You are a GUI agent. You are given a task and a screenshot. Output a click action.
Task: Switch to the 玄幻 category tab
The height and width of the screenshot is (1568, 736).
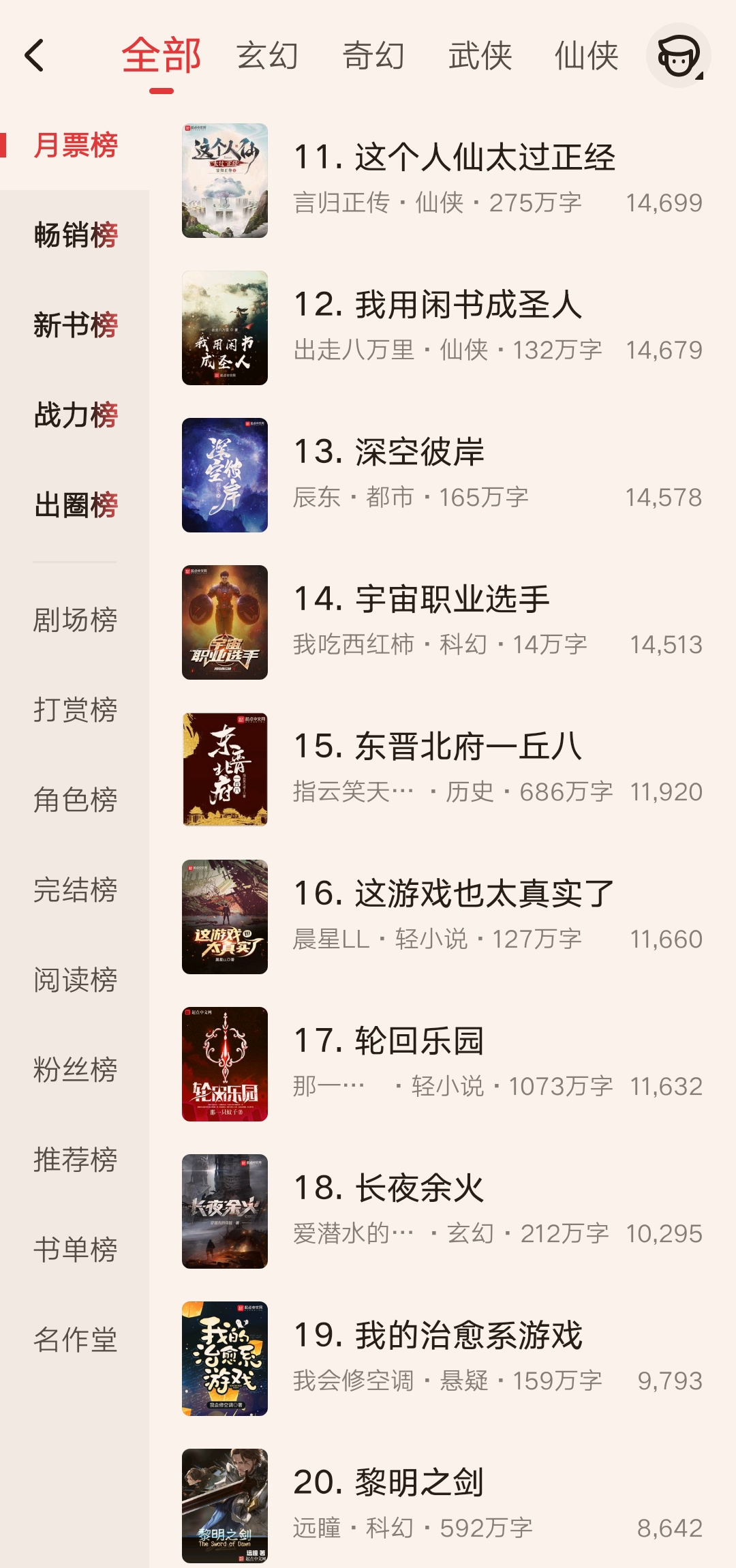point(267,58)
